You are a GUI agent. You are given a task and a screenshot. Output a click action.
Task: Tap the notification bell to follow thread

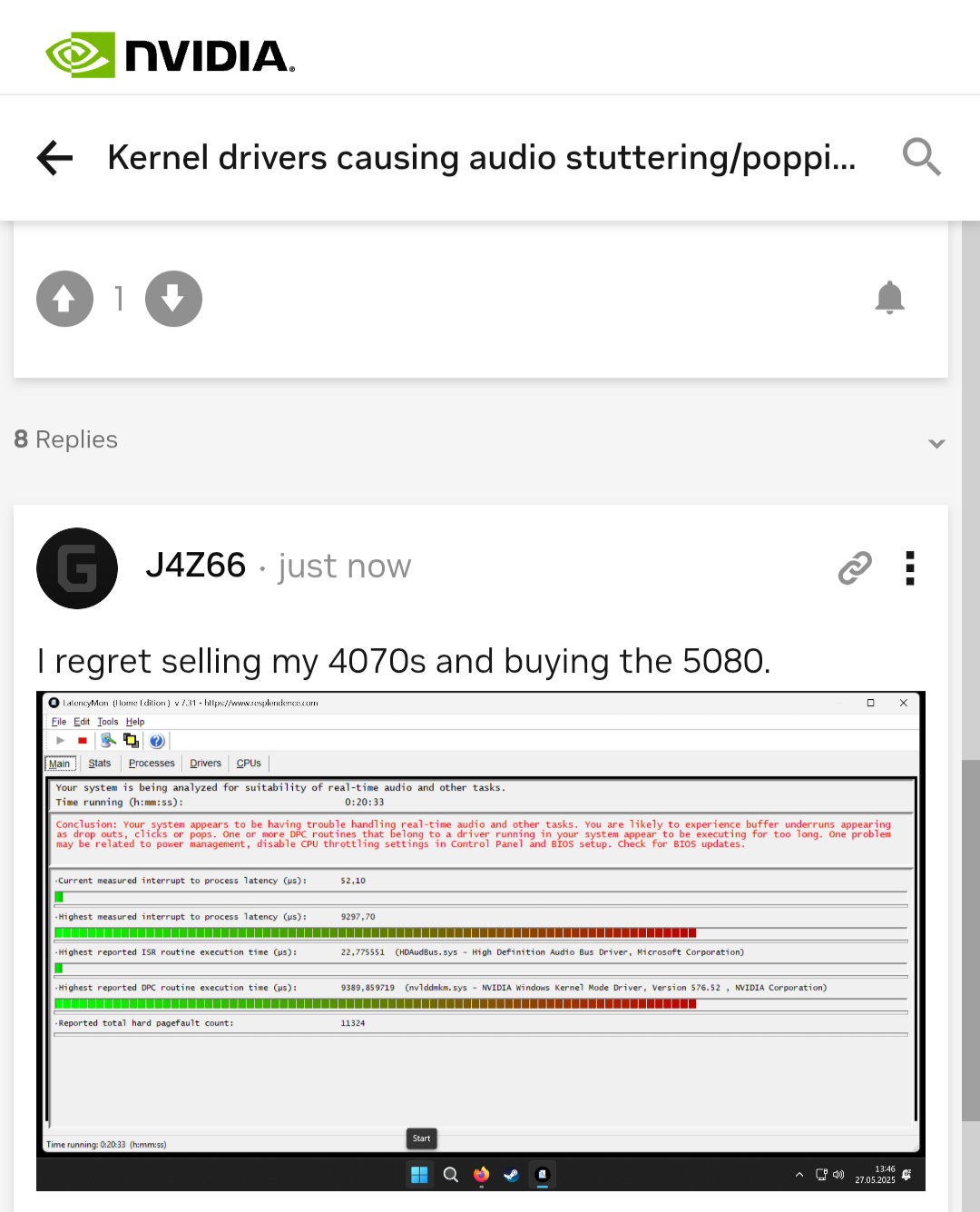pyautogui.click(x=889, y=298)
